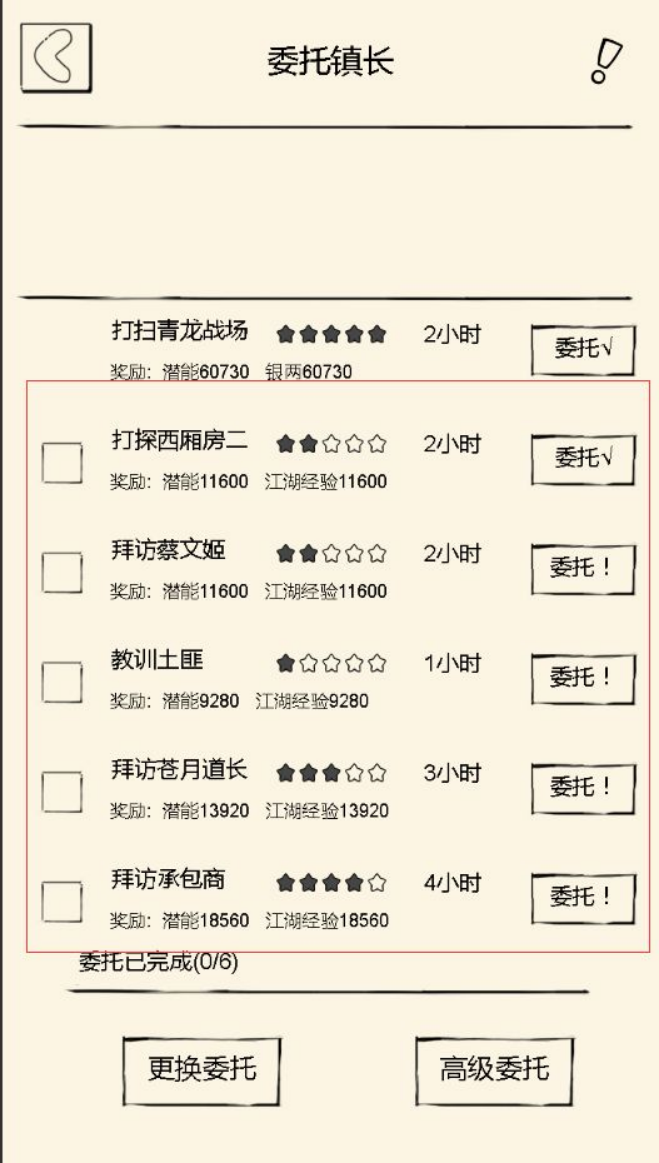Delegate the 拜访蔡文姬 task

(583, 570)
